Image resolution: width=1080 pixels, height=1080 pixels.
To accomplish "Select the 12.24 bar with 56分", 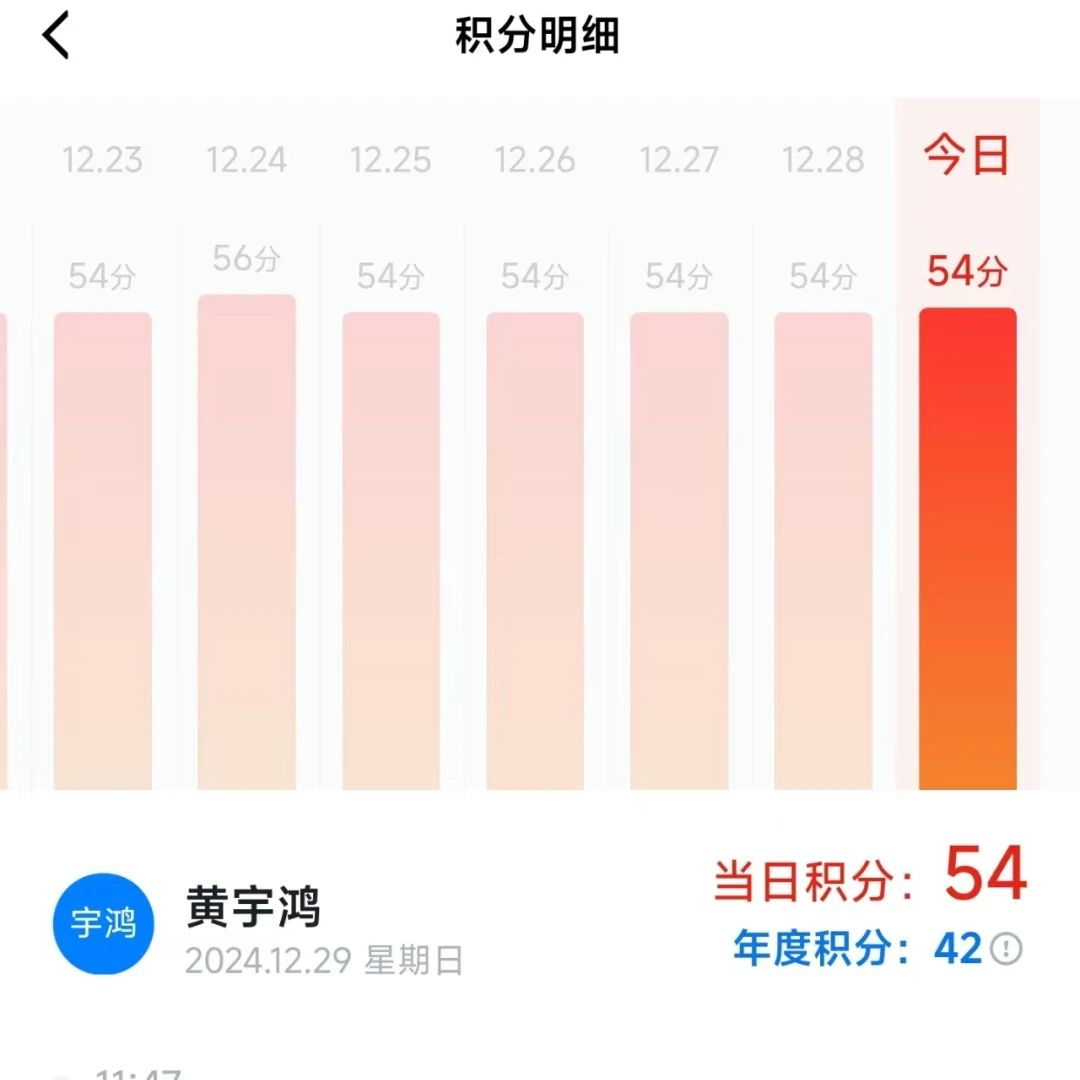I will click(x=247, y=540).
